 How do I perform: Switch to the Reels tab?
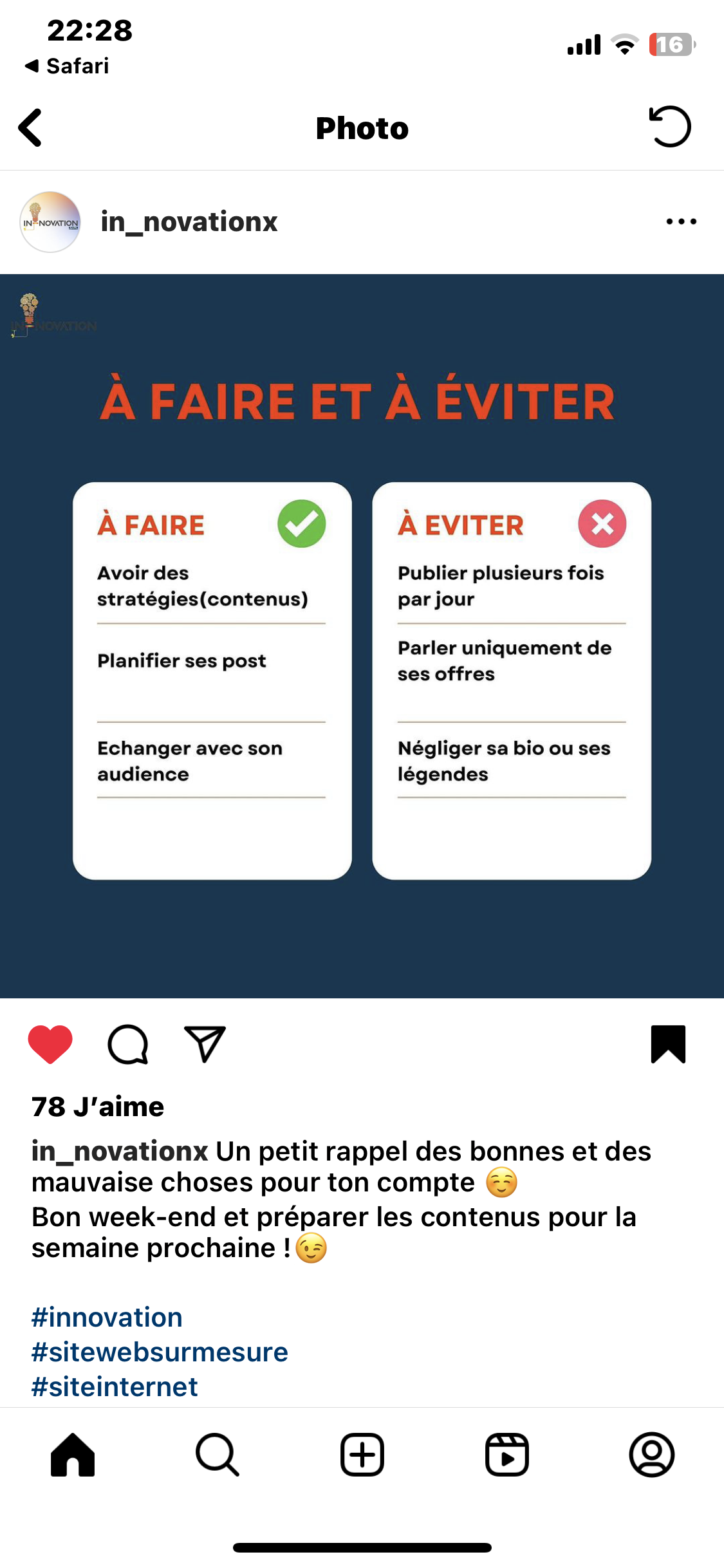[507, 1455]
